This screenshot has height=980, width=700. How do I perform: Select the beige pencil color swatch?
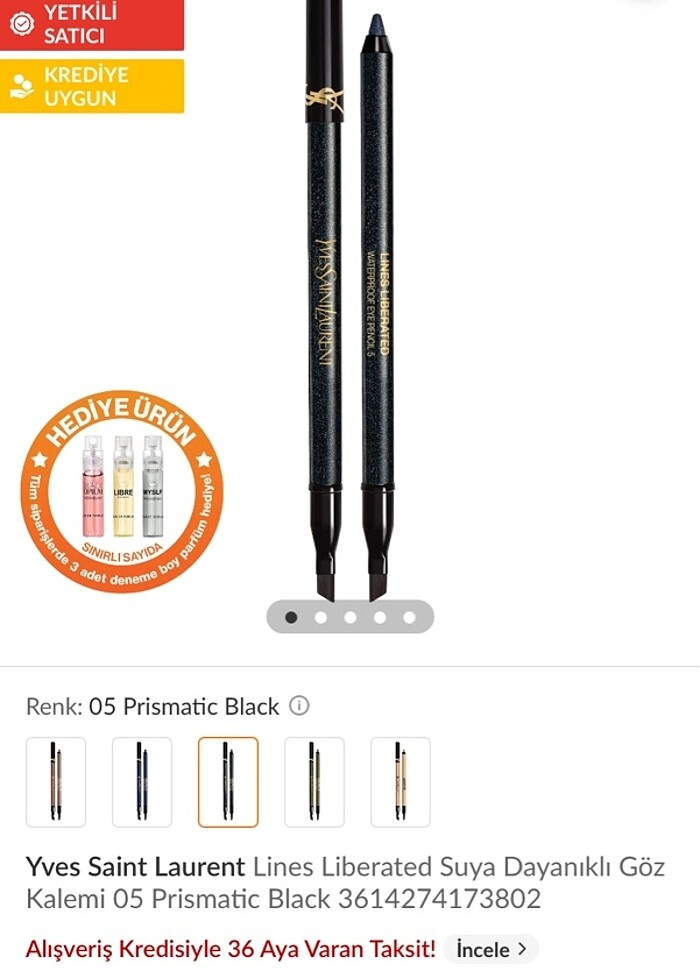pyautogui.click(x=400, y=782)
